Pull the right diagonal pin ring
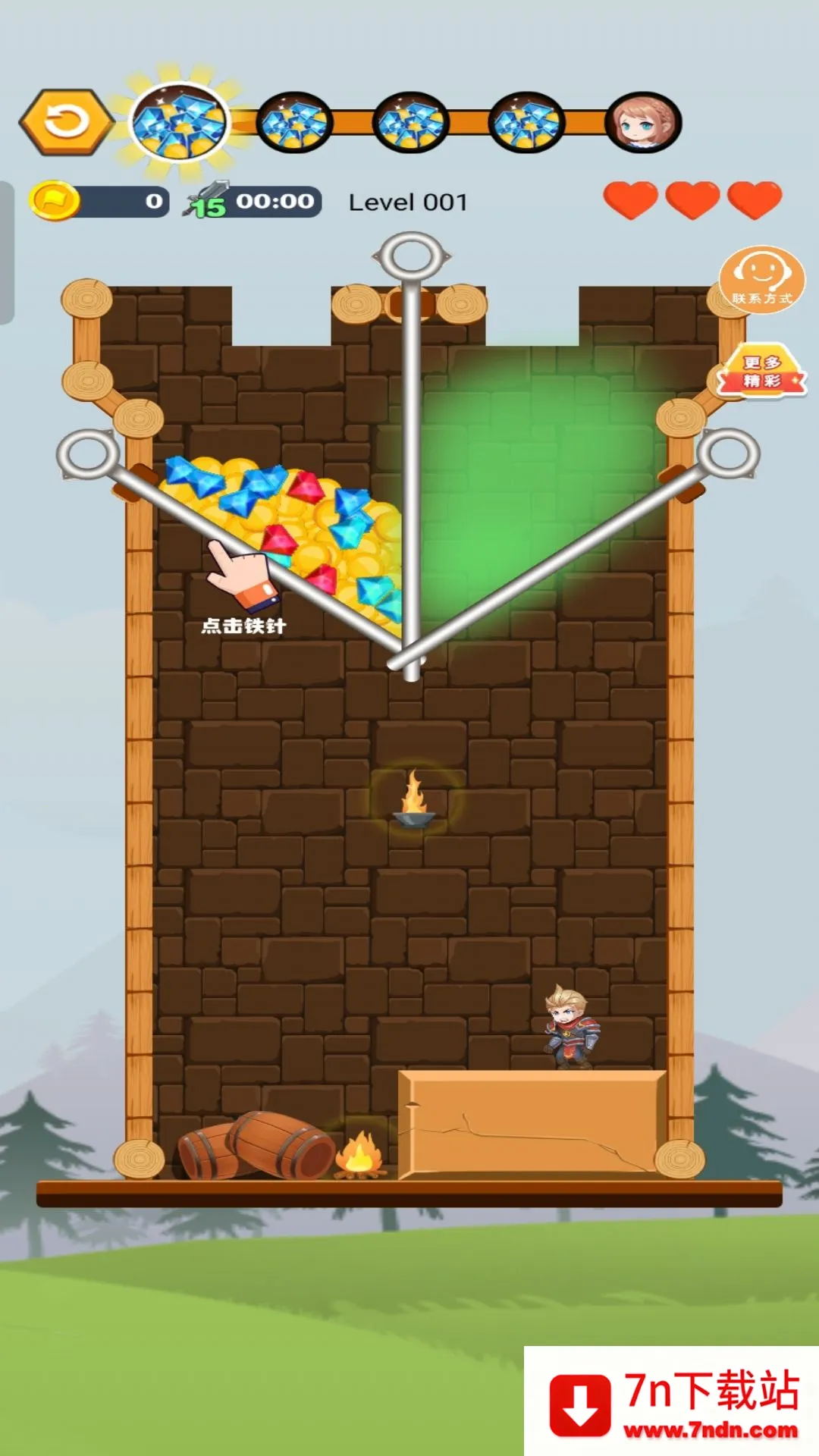The height and width of the screenshot is (1456, 819). tap(728, 453)
